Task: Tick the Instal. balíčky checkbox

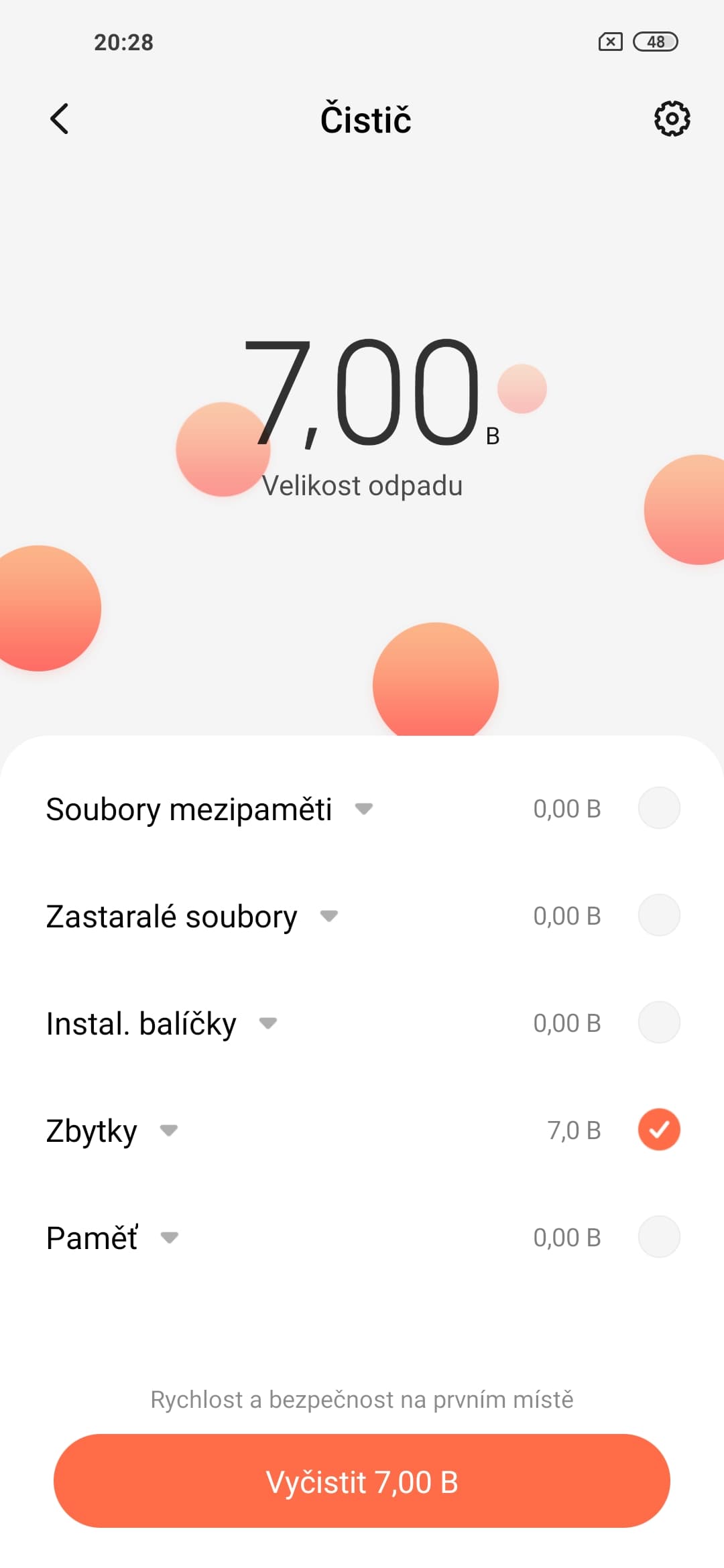Action: (659, 1023)
